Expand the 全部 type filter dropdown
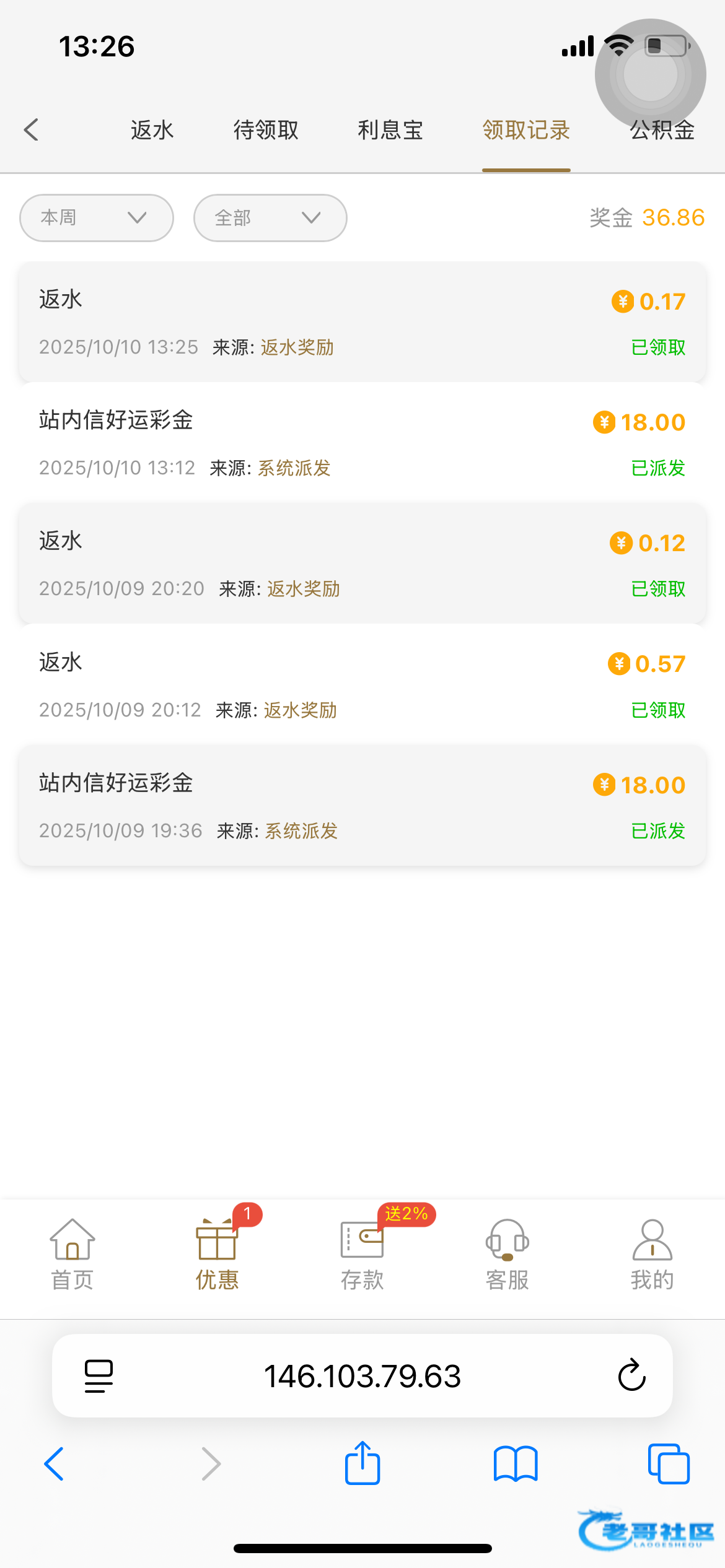The height and width of the screenshot is (1568, 725). 270,218
